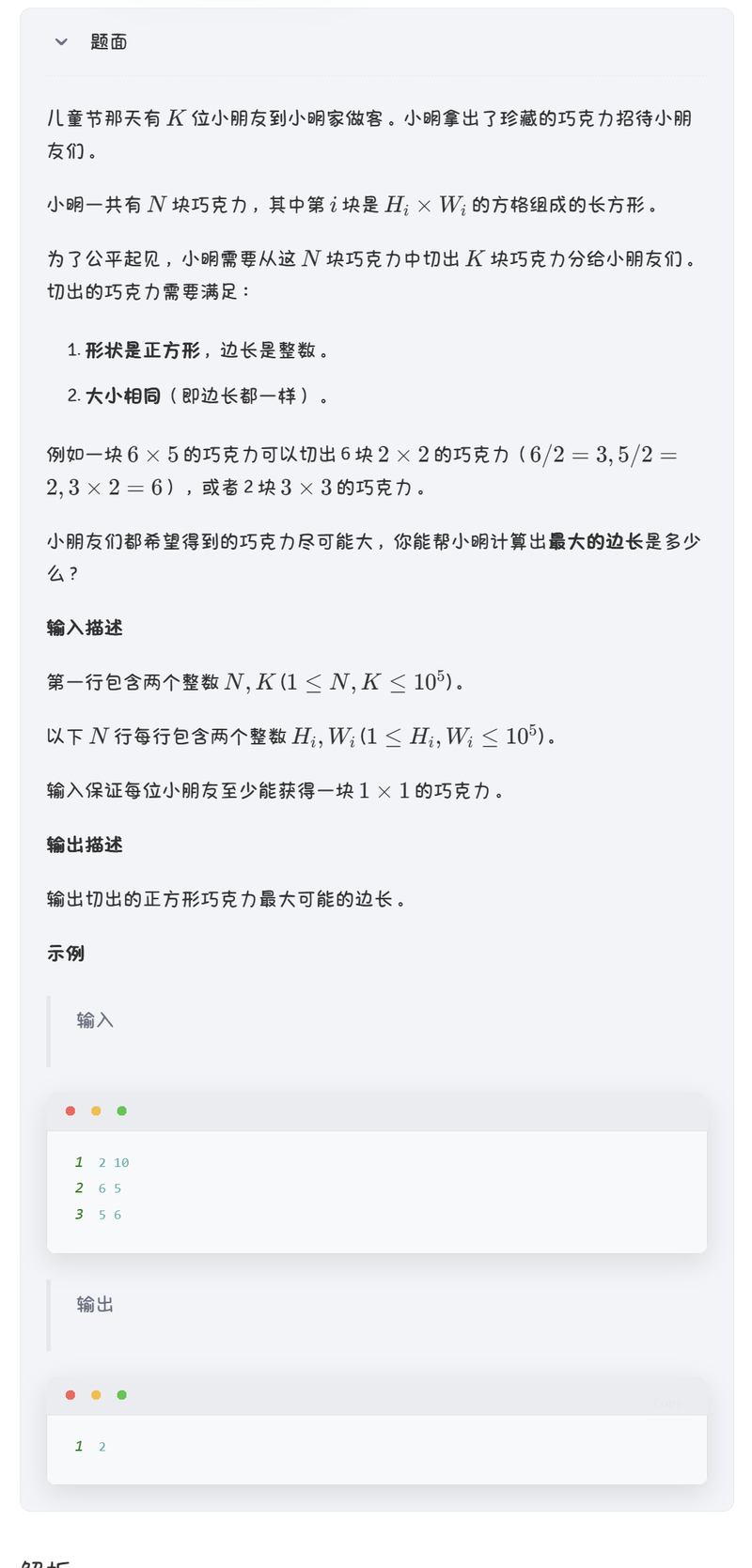Viewport: 752px width, 1568px height.
Task: Select line number 3 in the input block
Action: coord(78,1214)
